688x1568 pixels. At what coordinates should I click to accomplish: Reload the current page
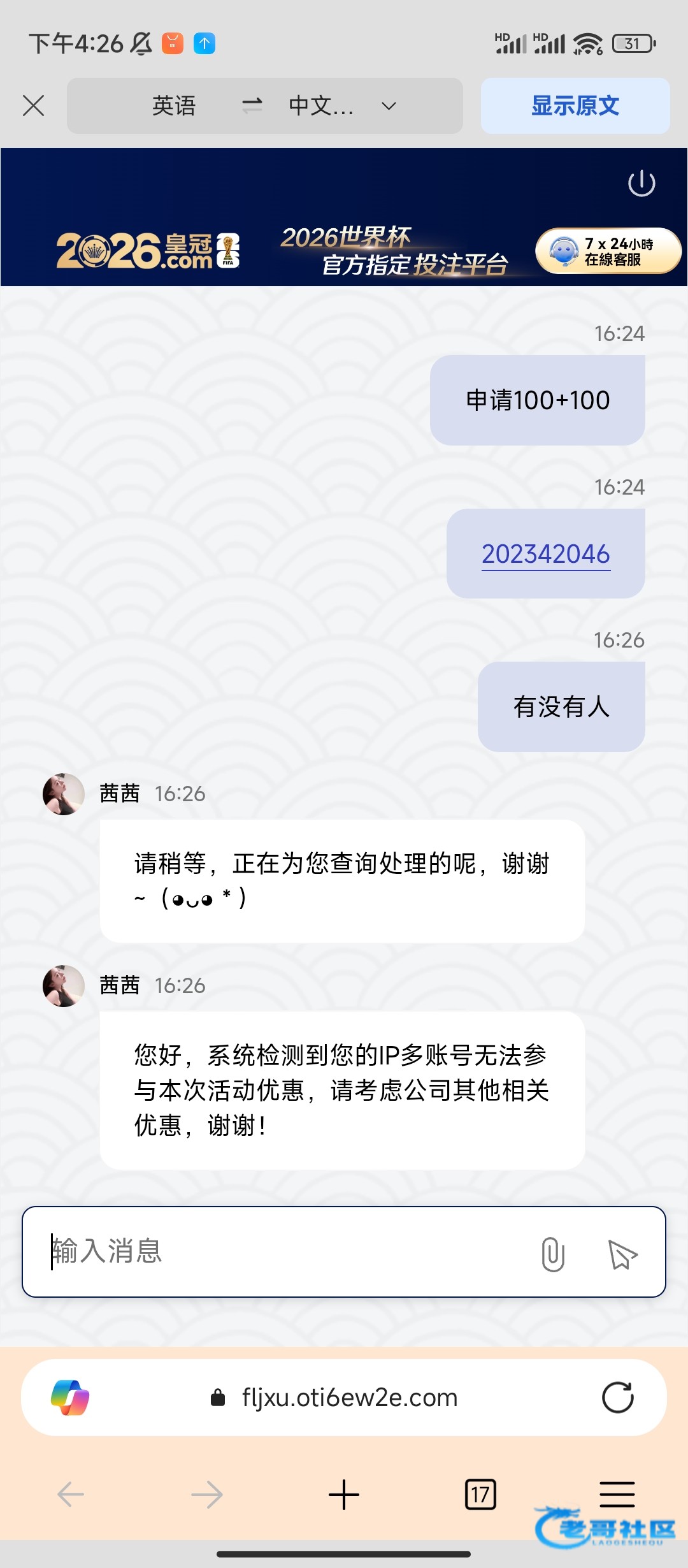click(x=617, y=1397)
